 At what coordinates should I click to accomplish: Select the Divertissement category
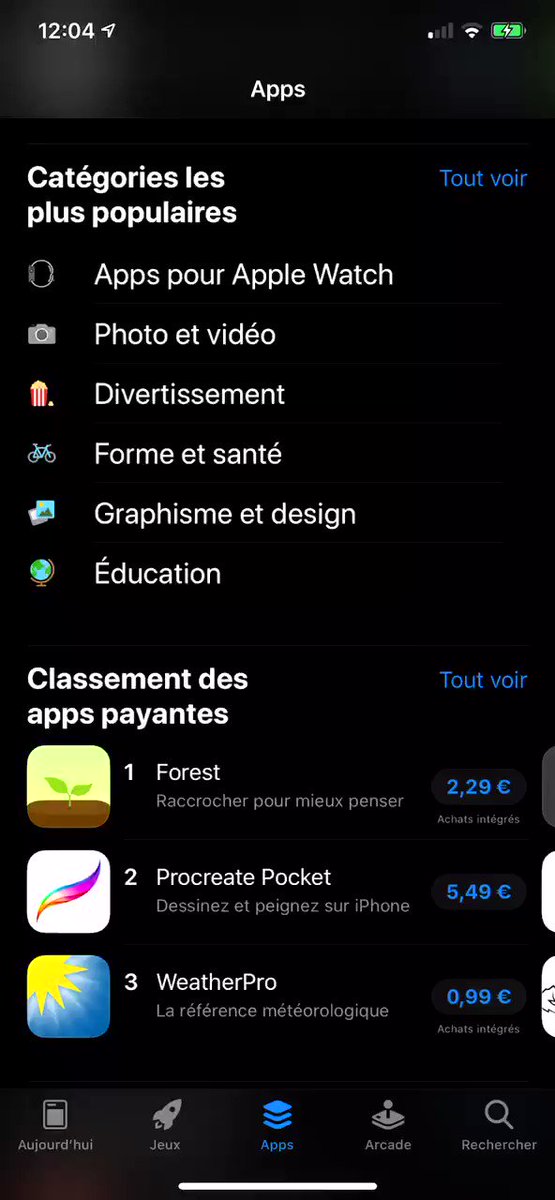coord(277,394)
